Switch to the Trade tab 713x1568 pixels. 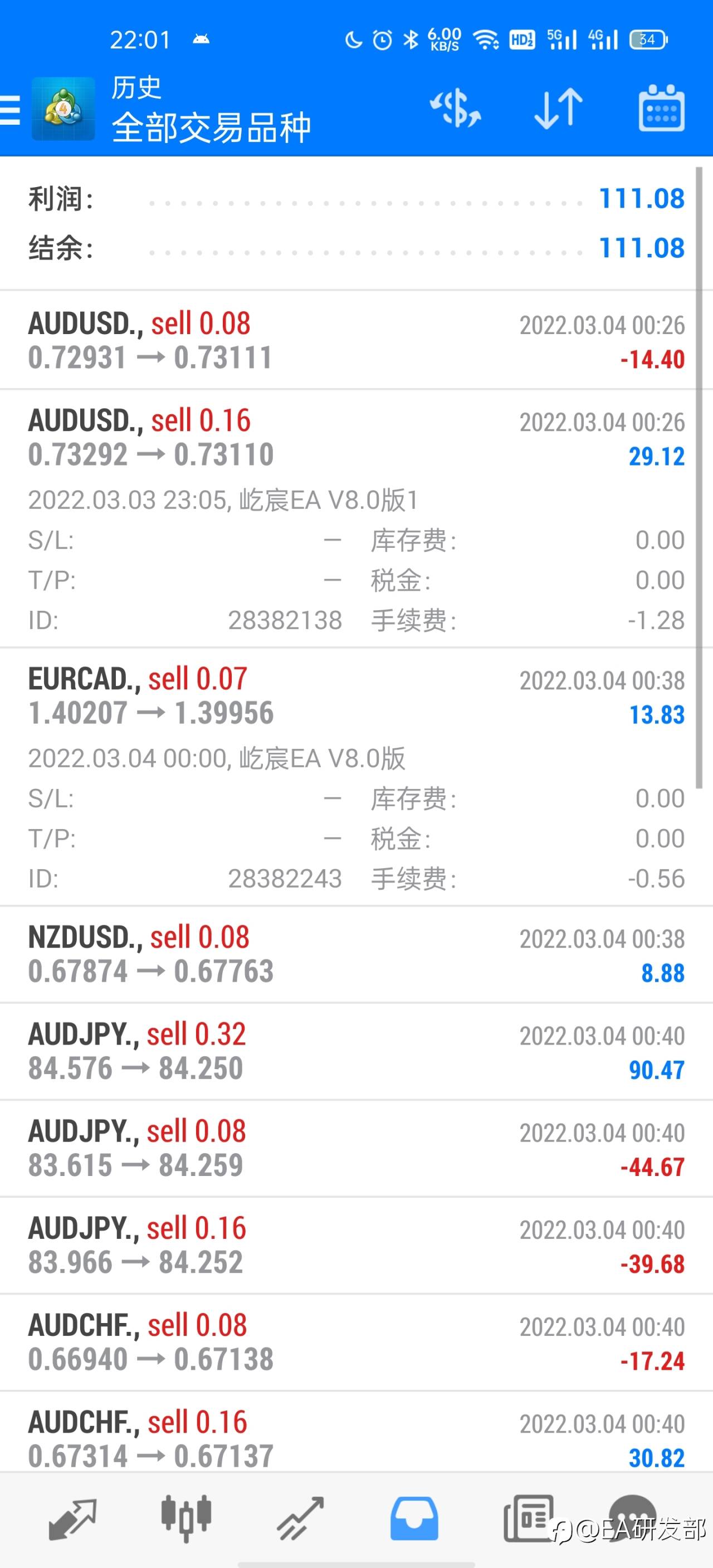[300, 1520]
